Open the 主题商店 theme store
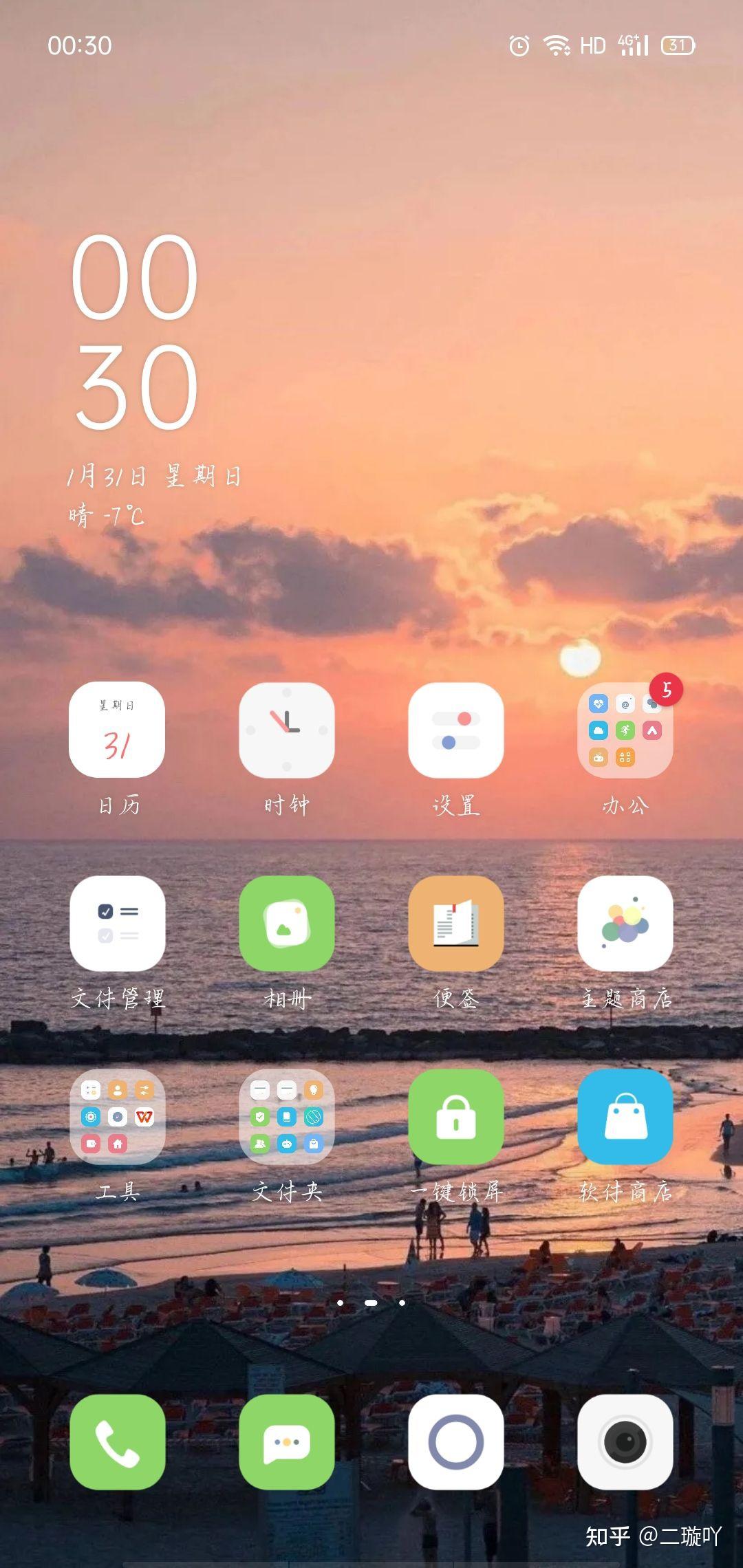743x1568 pixels. 625,924
